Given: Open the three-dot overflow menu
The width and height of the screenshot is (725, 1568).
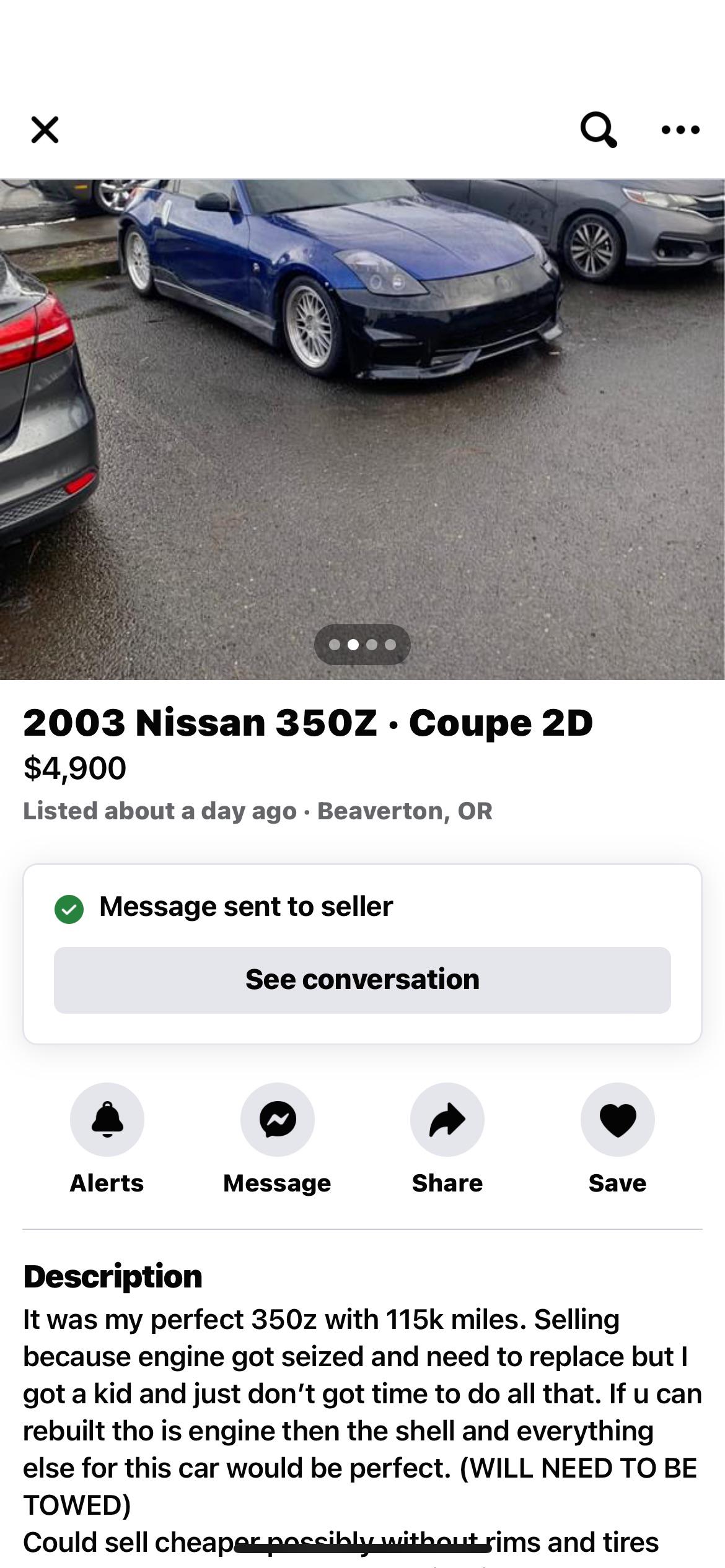Looking at the screenshot, I should coord(680,129).
